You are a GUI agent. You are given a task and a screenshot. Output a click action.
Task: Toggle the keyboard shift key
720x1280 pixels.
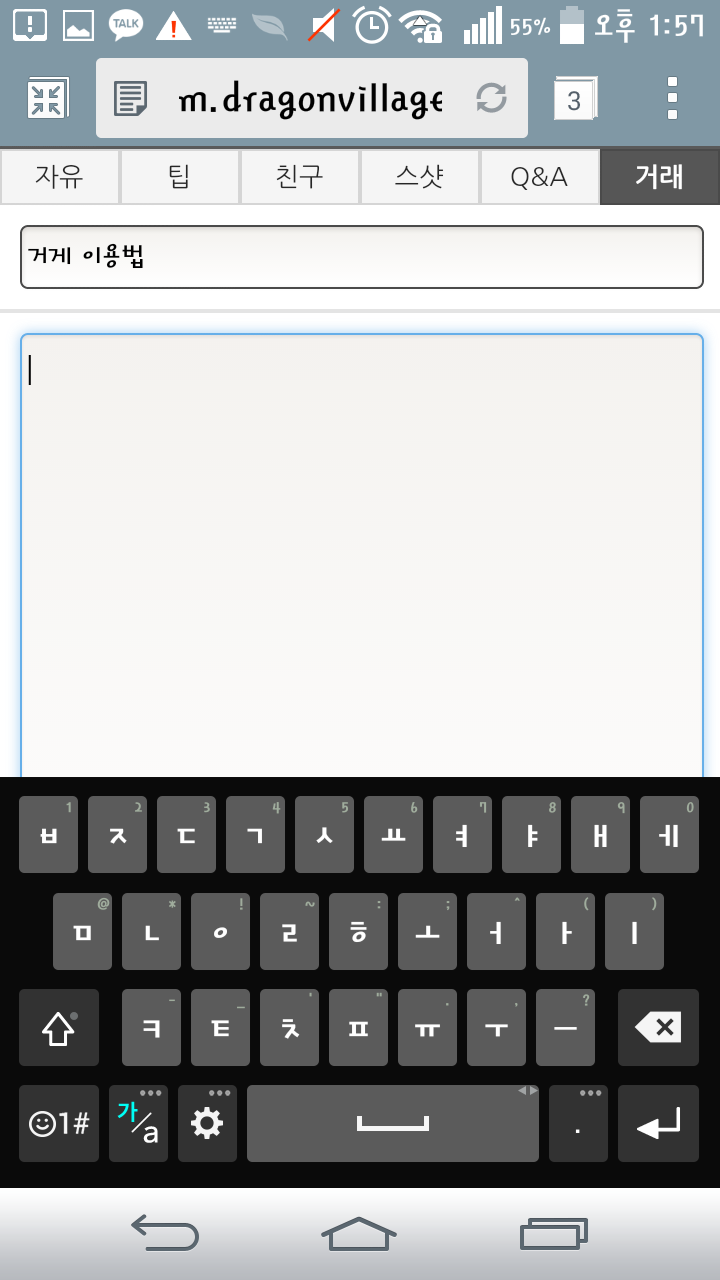pos(59,1027)
